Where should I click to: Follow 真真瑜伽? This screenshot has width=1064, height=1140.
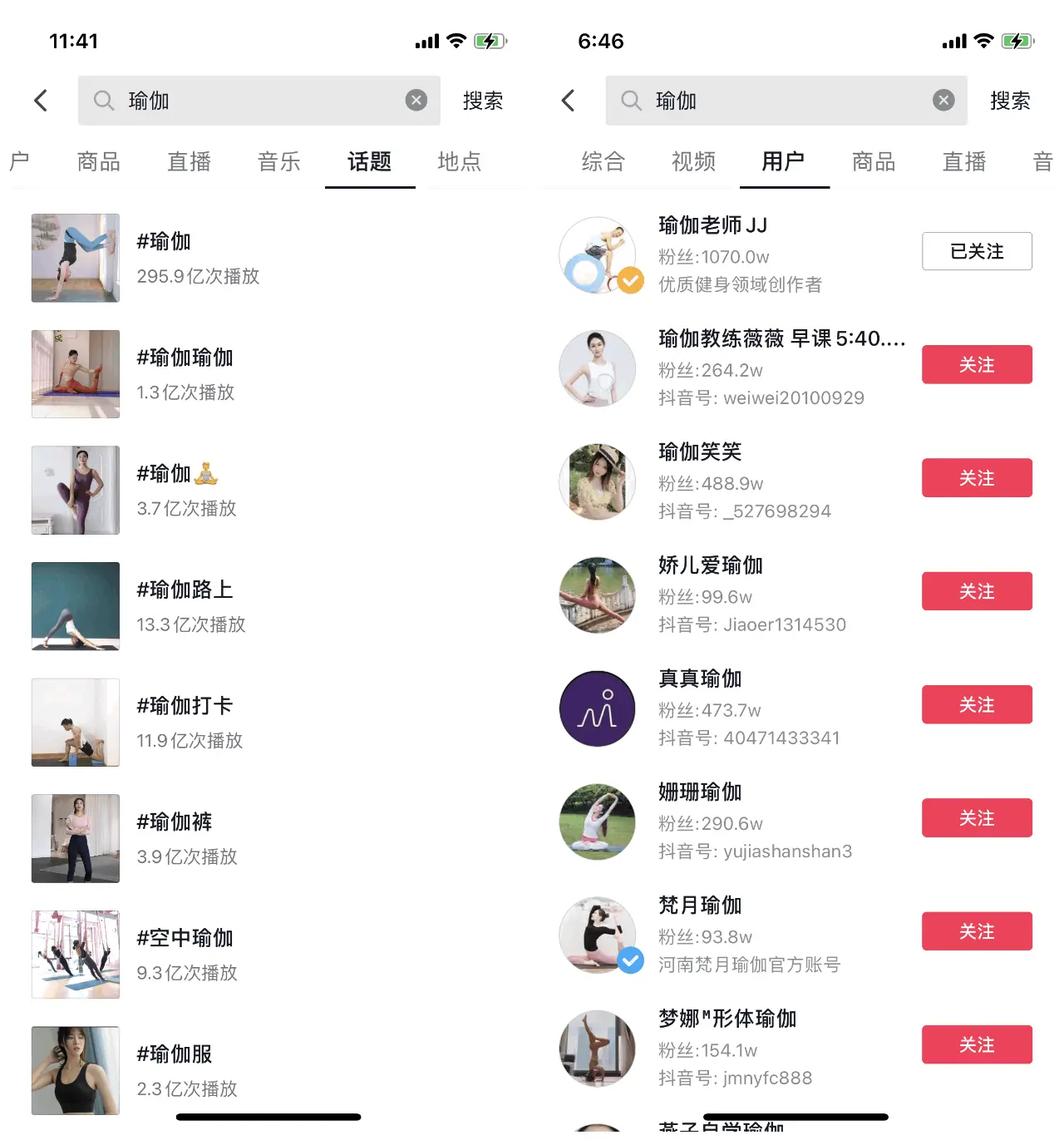coord(977,705)
